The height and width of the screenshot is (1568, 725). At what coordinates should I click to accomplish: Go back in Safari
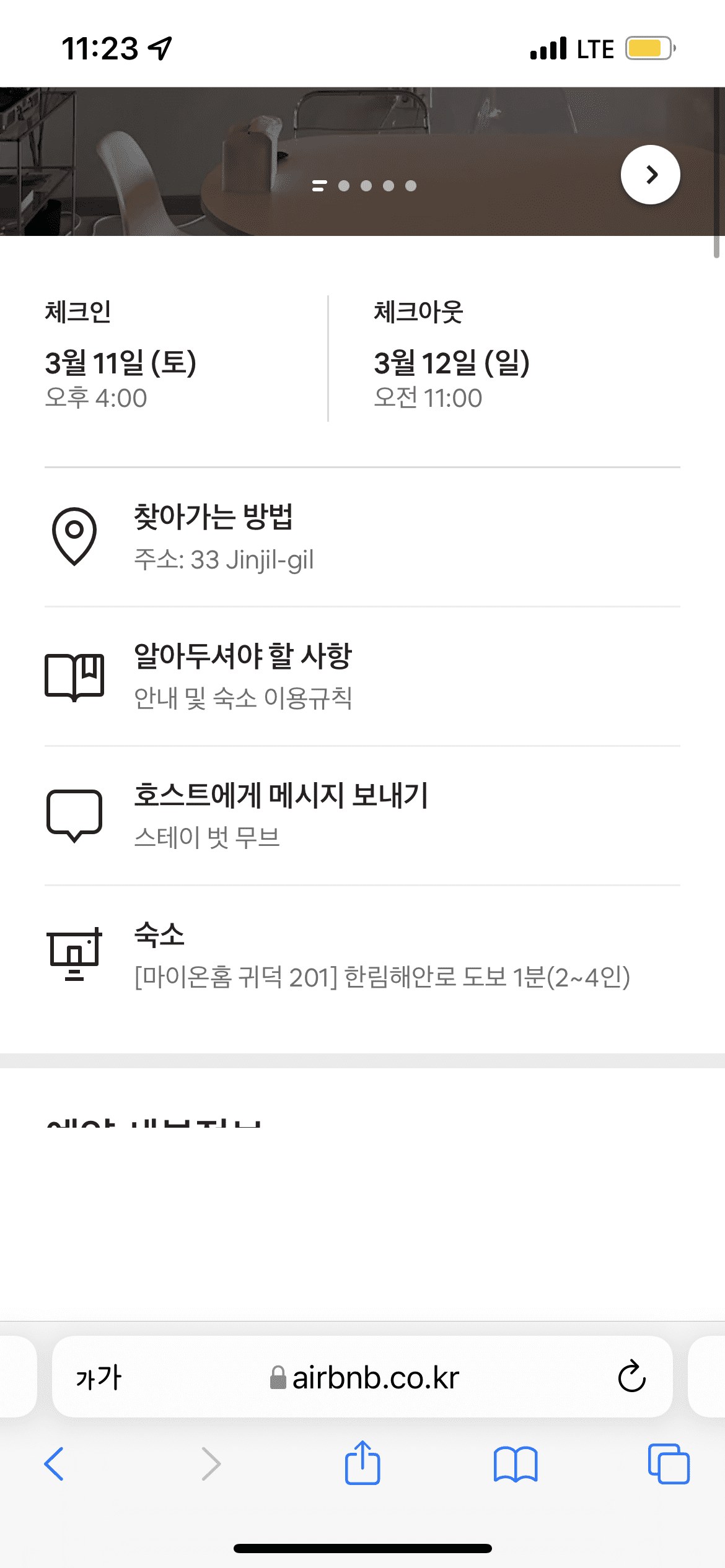coord(54,1464)
